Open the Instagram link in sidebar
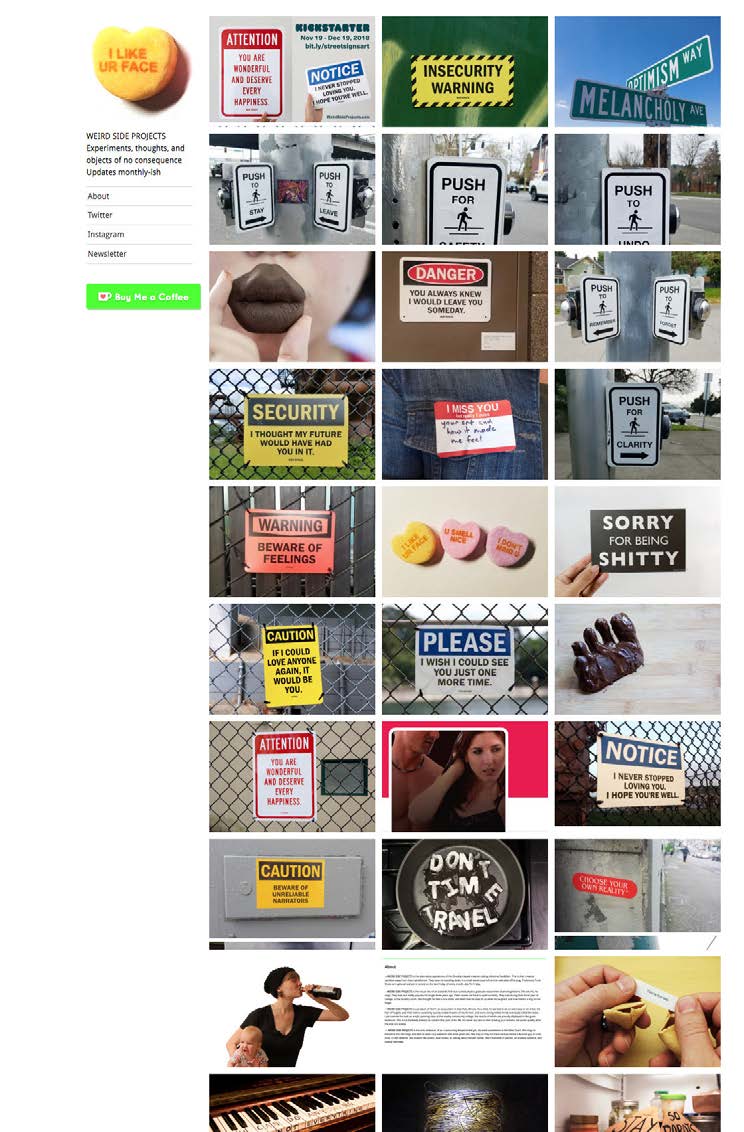744x1132 pixels. (x=106, y=234)
